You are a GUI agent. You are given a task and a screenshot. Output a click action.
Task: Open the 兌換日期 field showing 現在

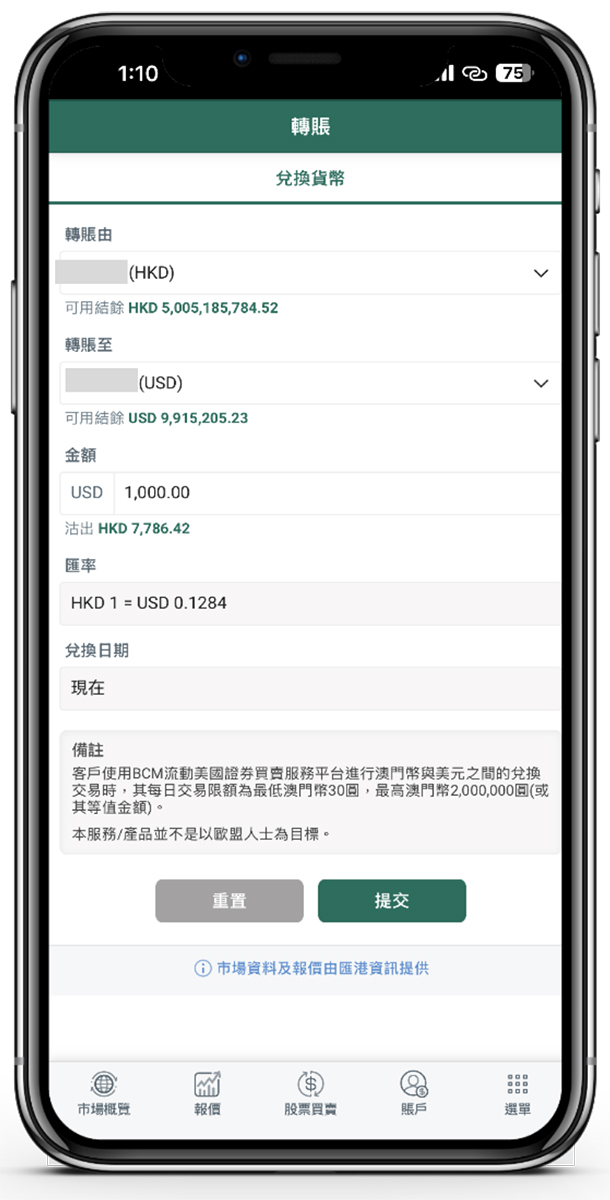(310, 689)
